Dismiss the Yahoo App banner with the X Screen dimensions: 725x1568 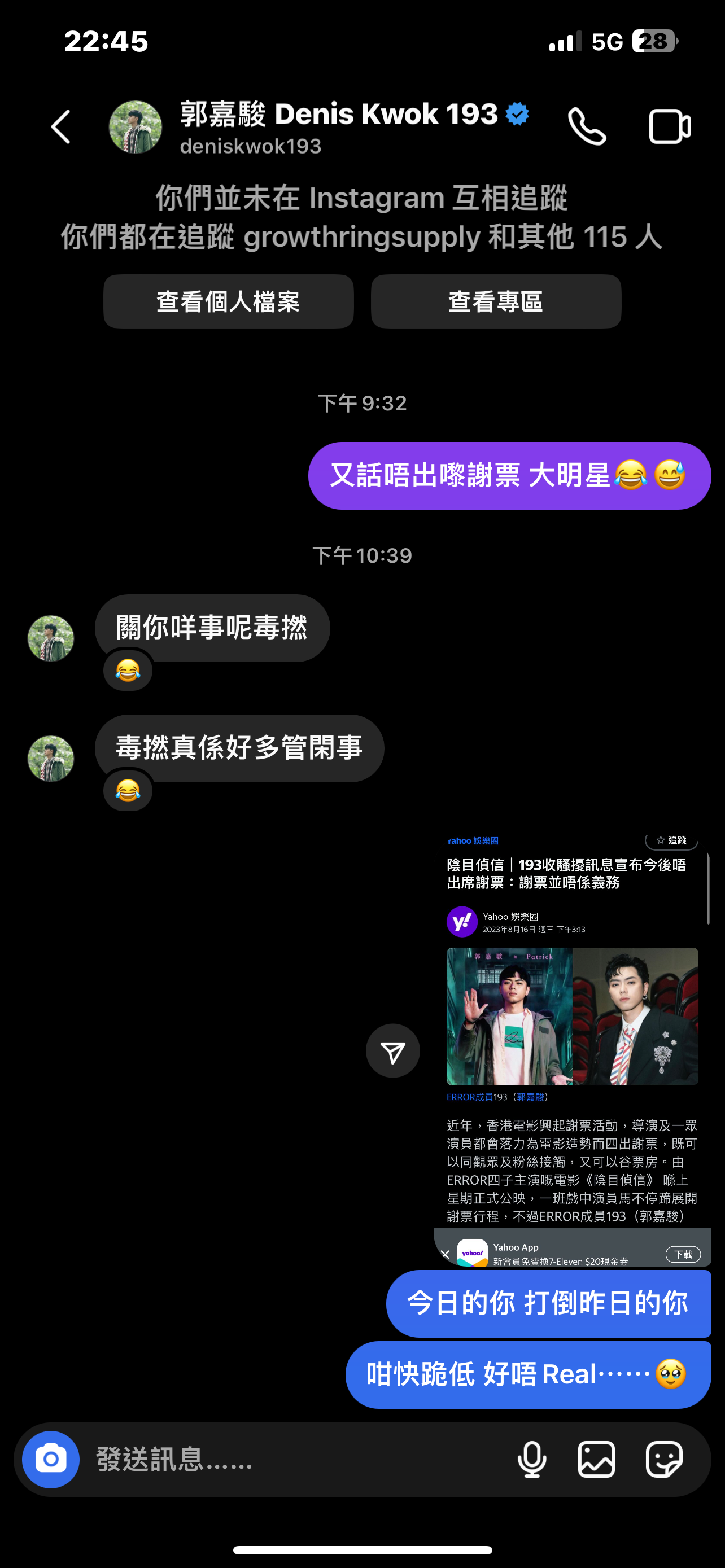coord(445,1255)
